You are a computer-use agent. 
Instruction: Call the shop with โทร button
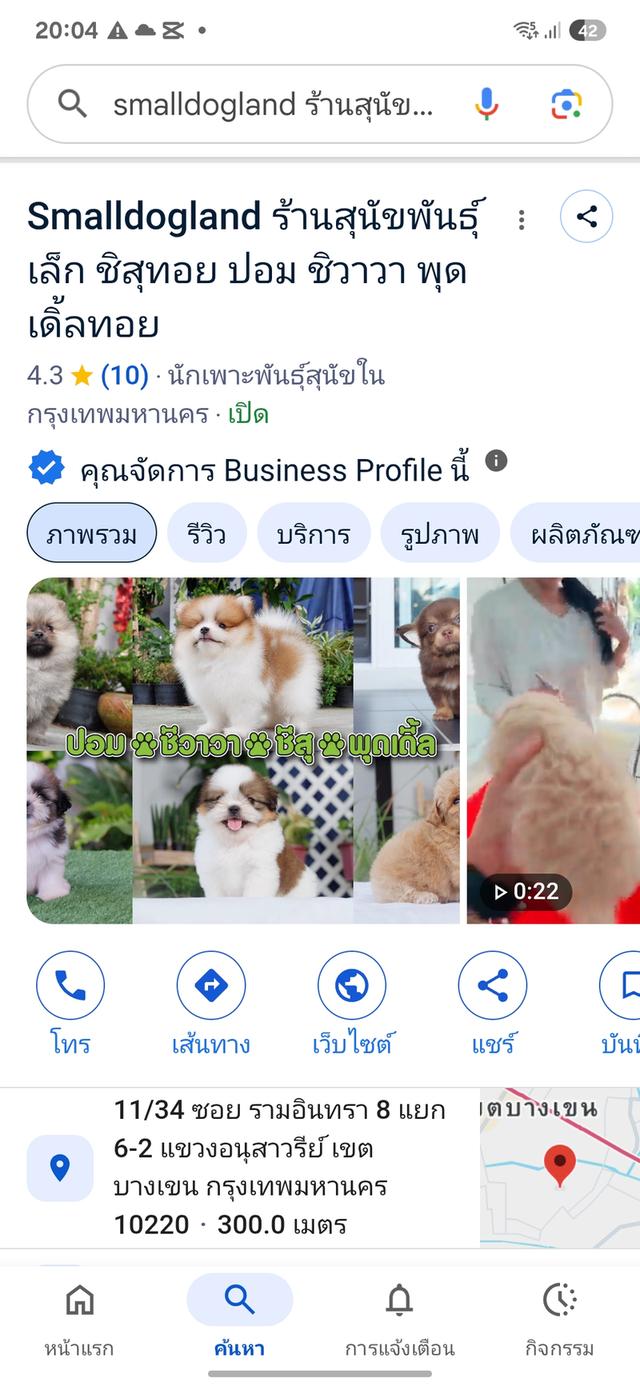click(x=70, y=1002)
